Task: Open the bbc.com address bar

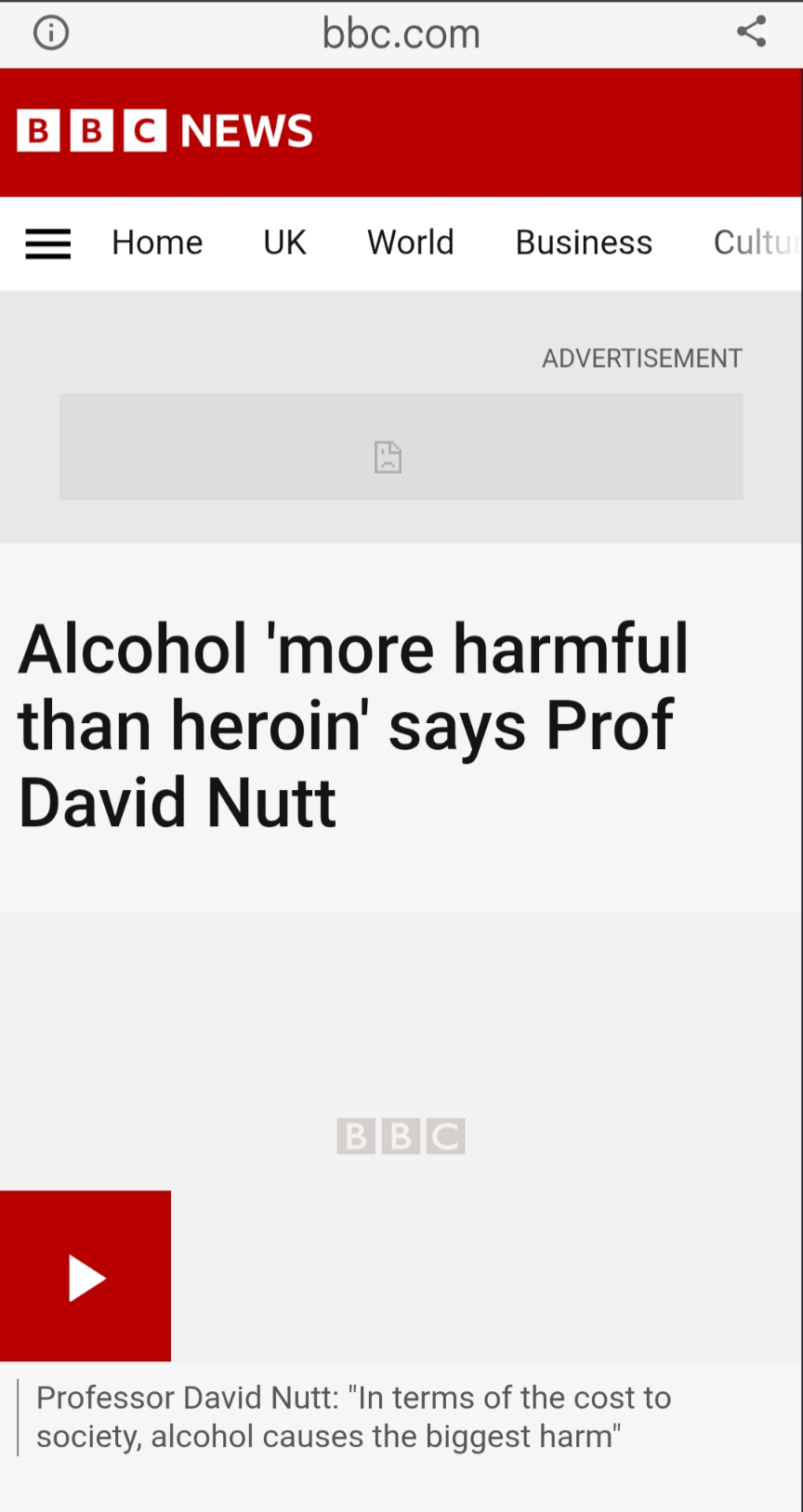Action: [x=401, y=34]
